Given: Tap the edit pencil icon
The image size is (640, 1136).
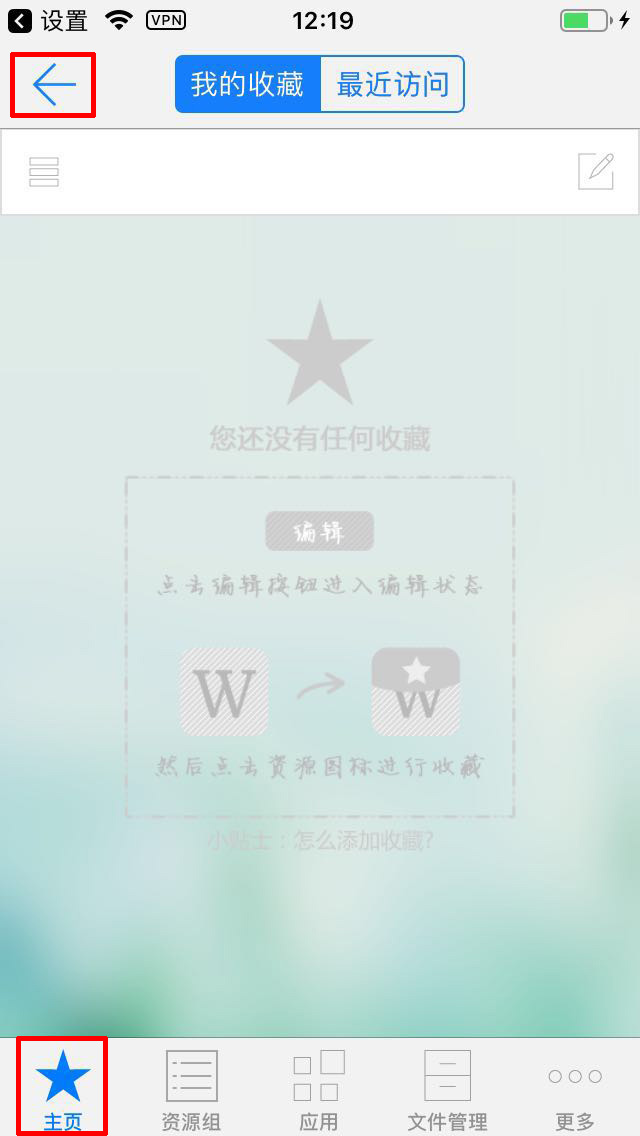Looking at the screenshot, I should tap(596, 171).
